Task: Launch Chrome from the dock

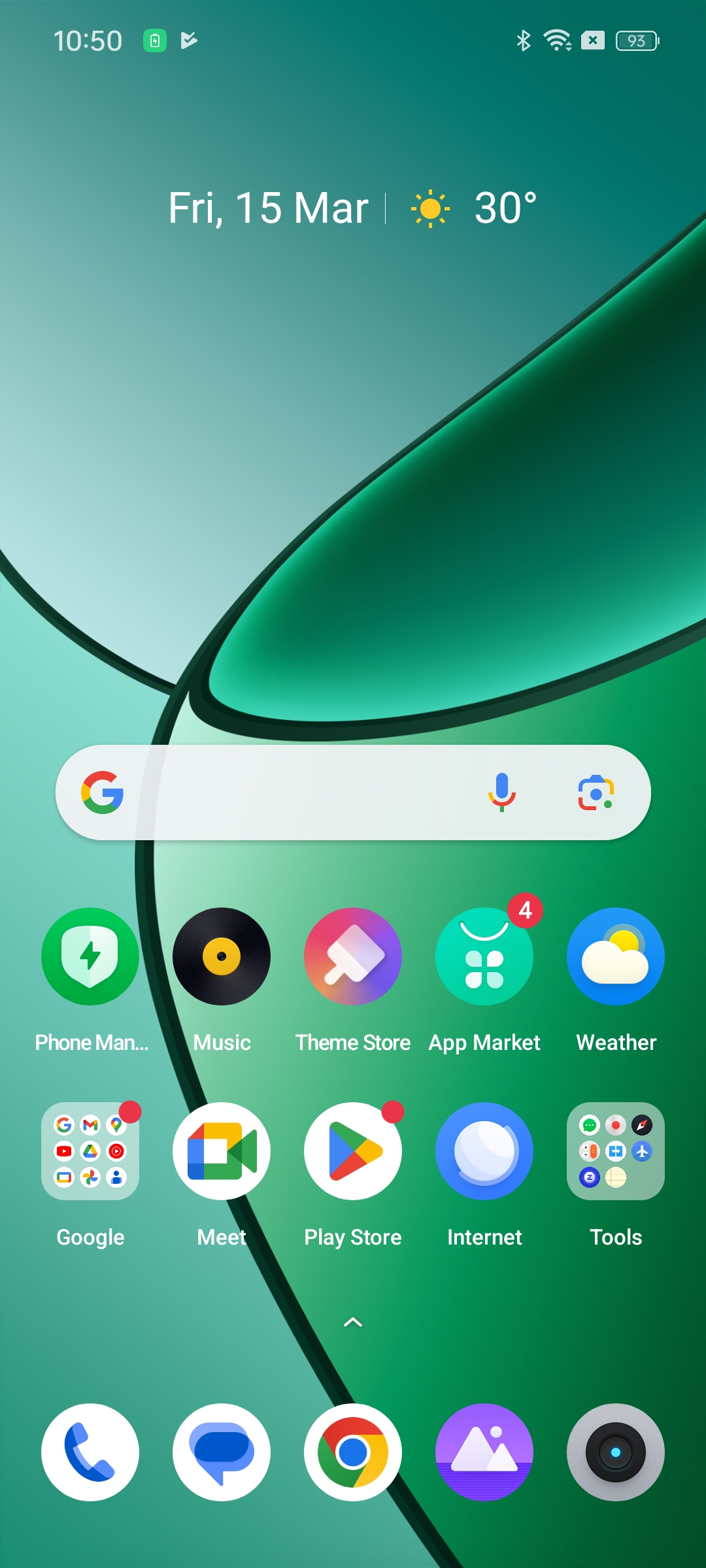Action: tap(353, 1452)
